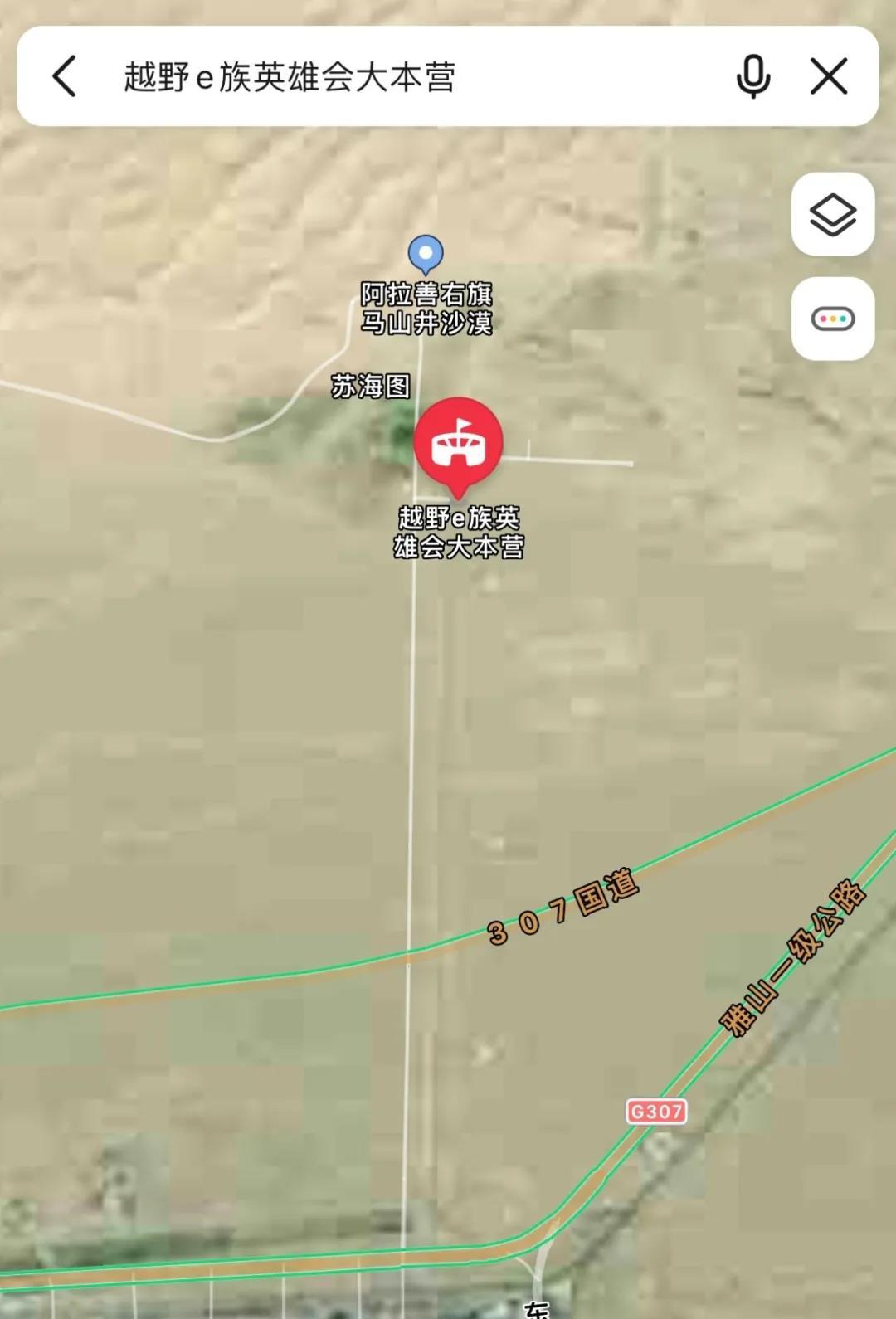The width and height of the screenshot is (896, 1319).
Task: Start voice search with the microphone
Action: point(752,76)
